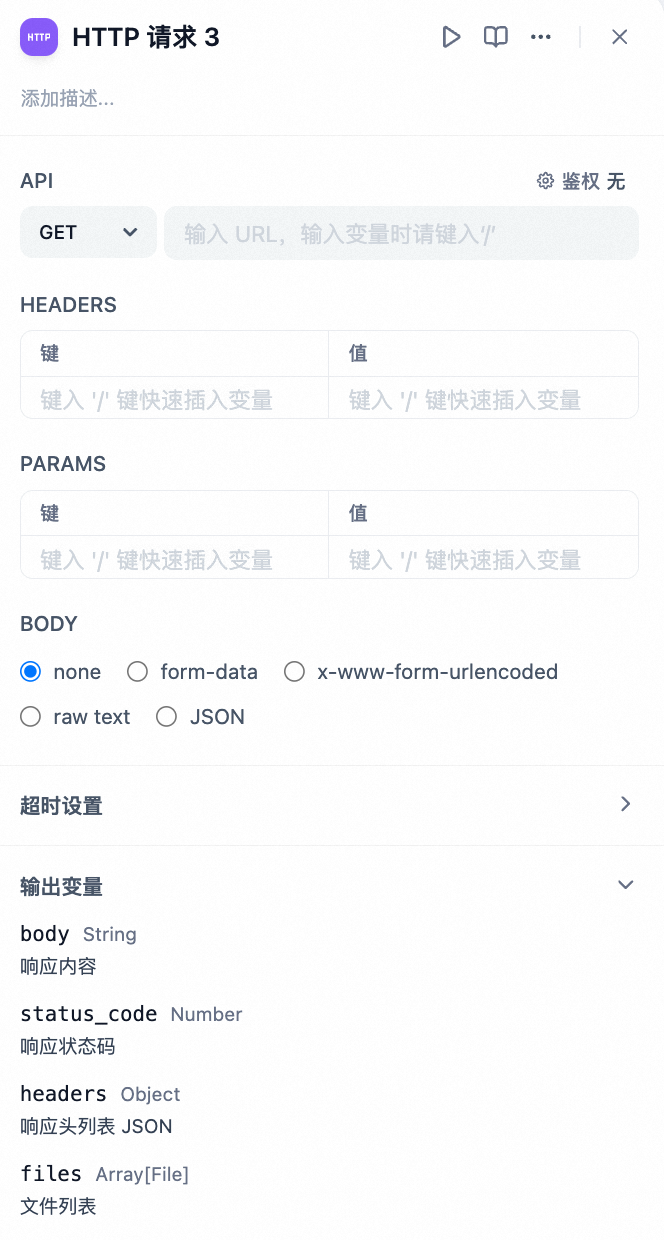Close the HTTP 请求 3 panel
This screenshot has height=1240, width=664.
(x=620, y=37)
